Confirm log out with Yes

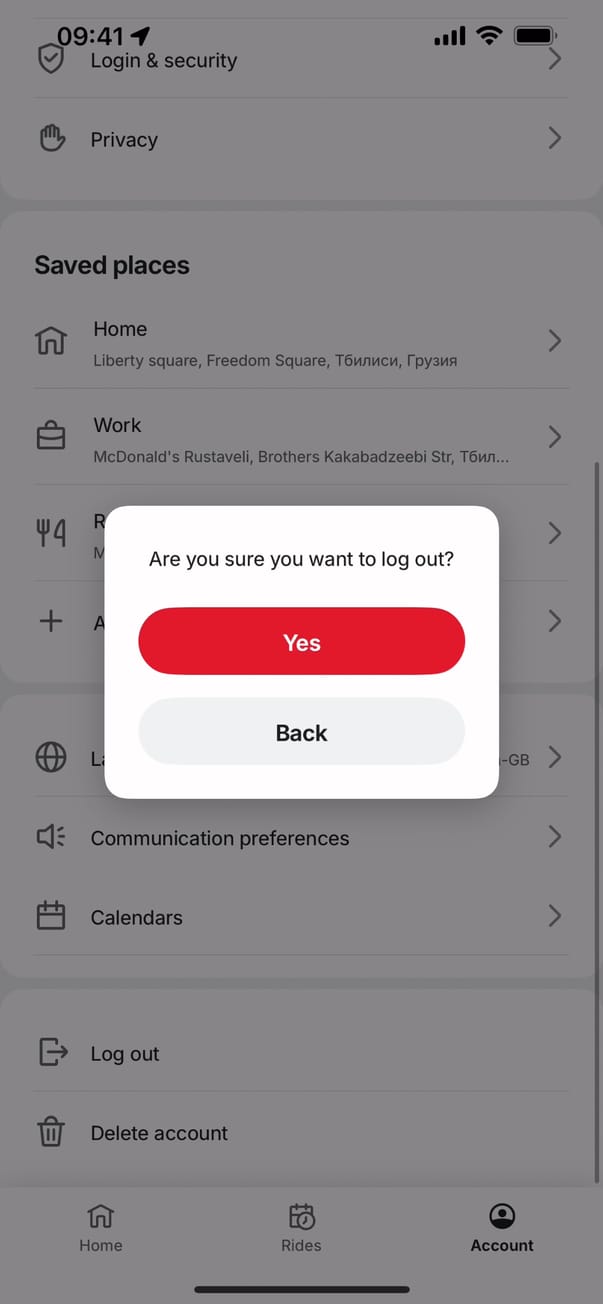coord(301,641)
